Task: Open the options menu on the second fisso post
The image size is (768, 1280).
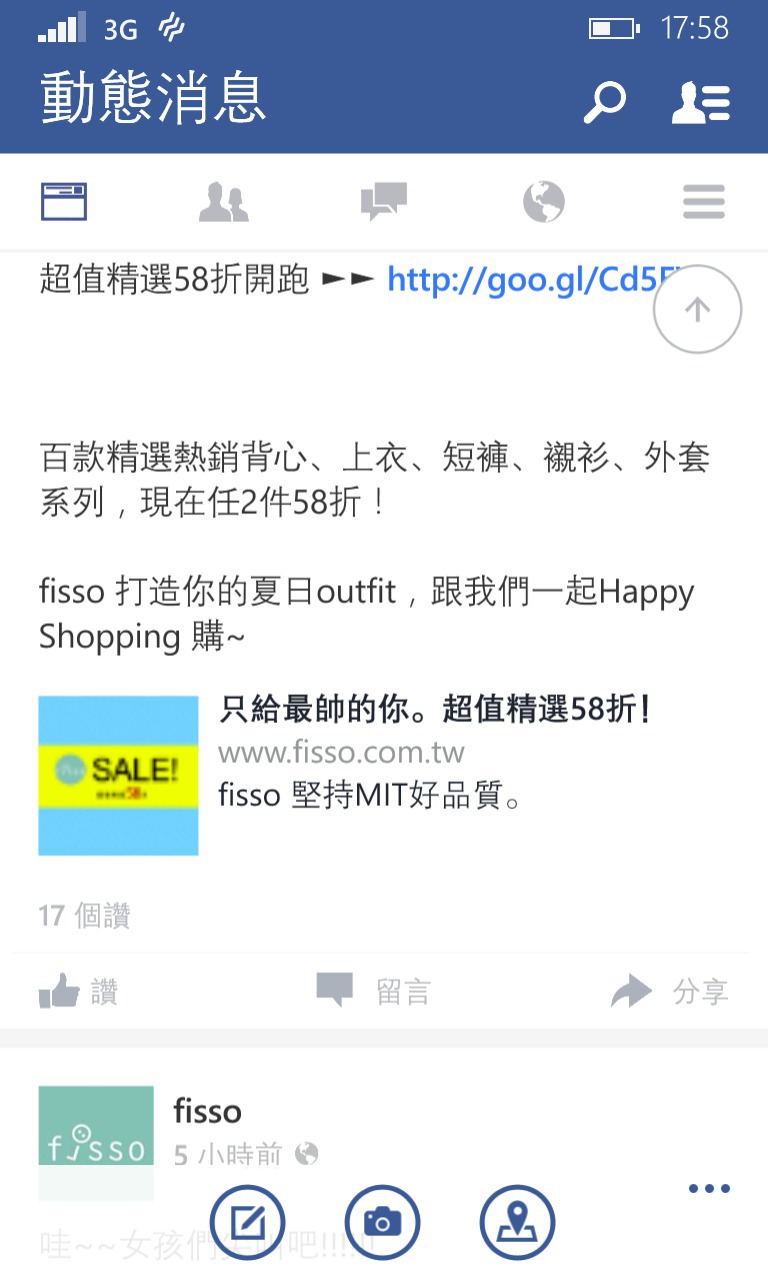Action: 709,1189
